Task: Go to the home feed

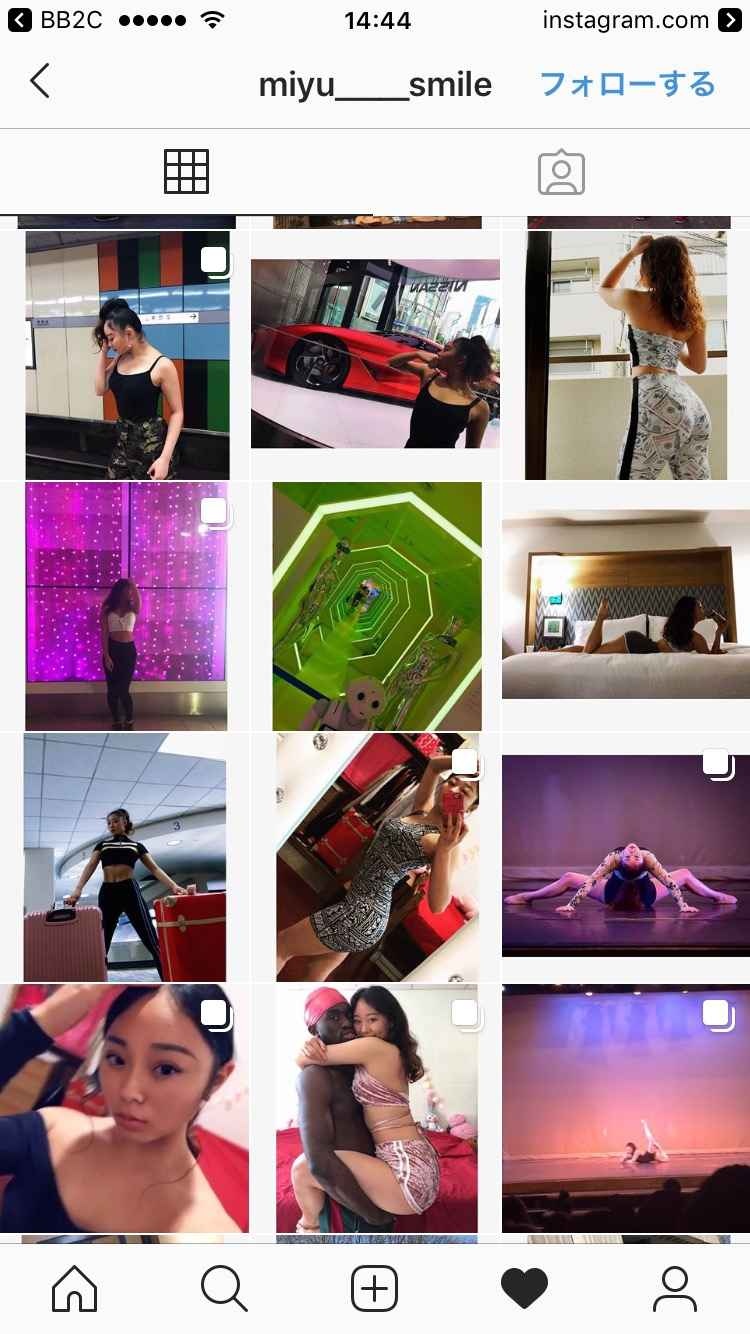Action: [x=75, y=1289]
